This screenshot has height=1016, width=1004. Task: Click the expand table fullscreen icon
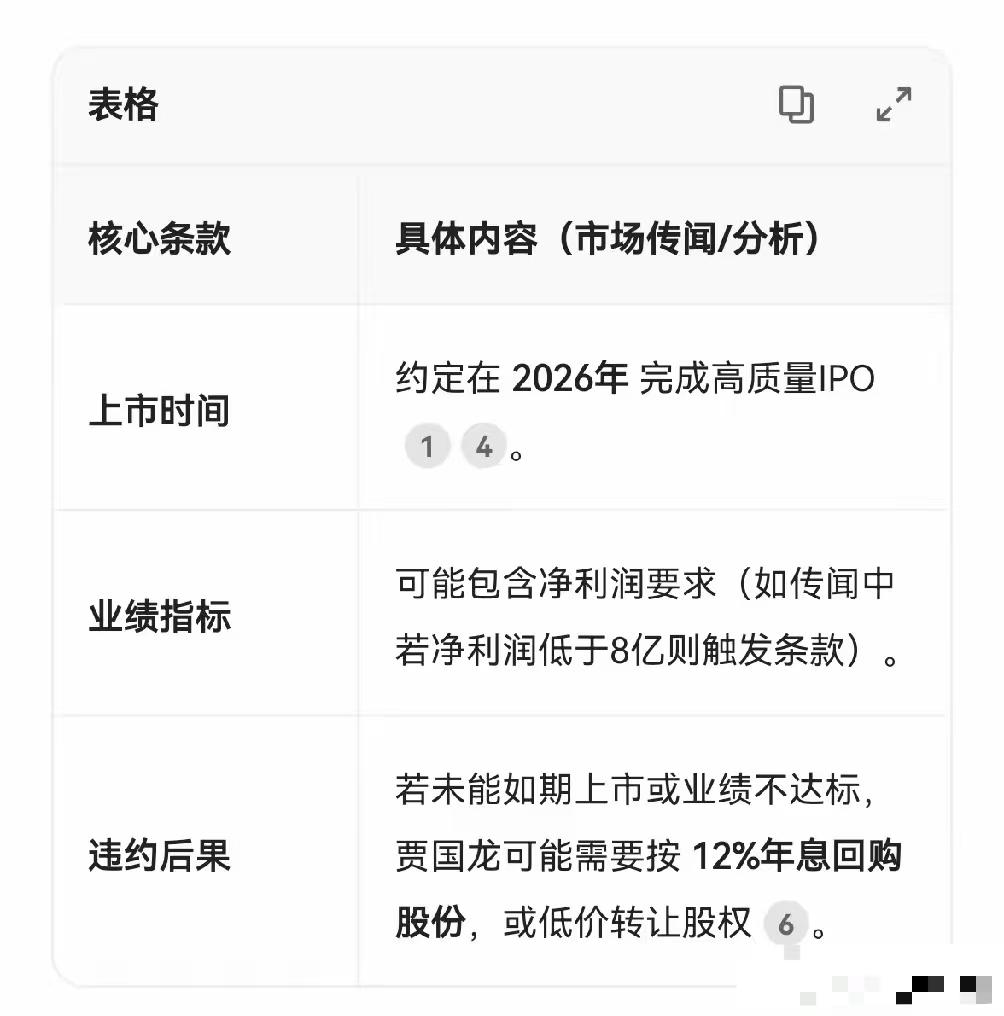tap(893, 104)
